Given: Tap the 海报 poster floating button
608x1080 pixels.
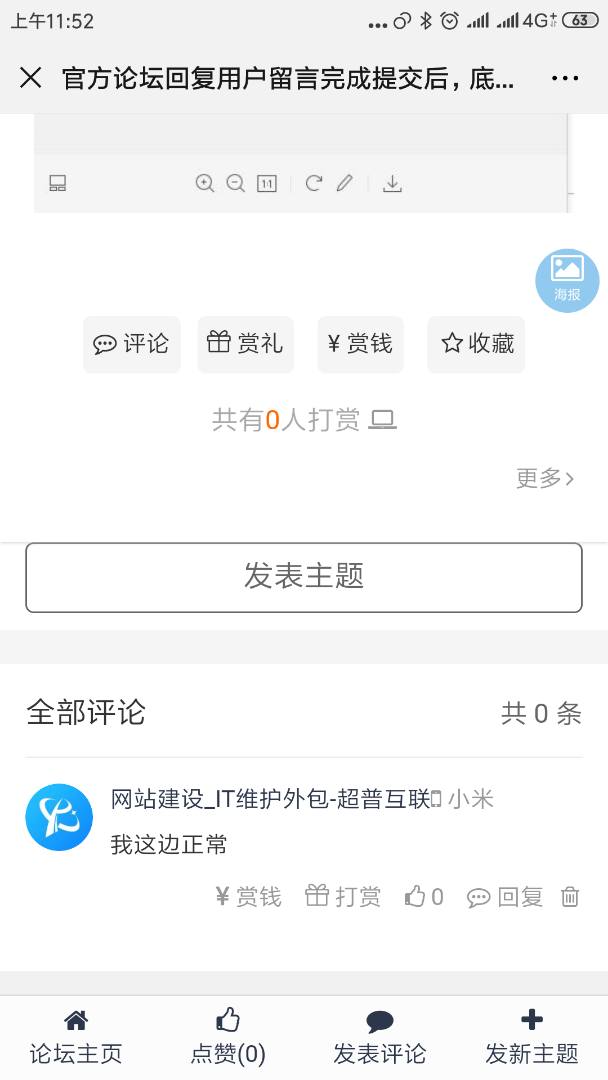Looking at the screenshot, I should click(567, 280).
